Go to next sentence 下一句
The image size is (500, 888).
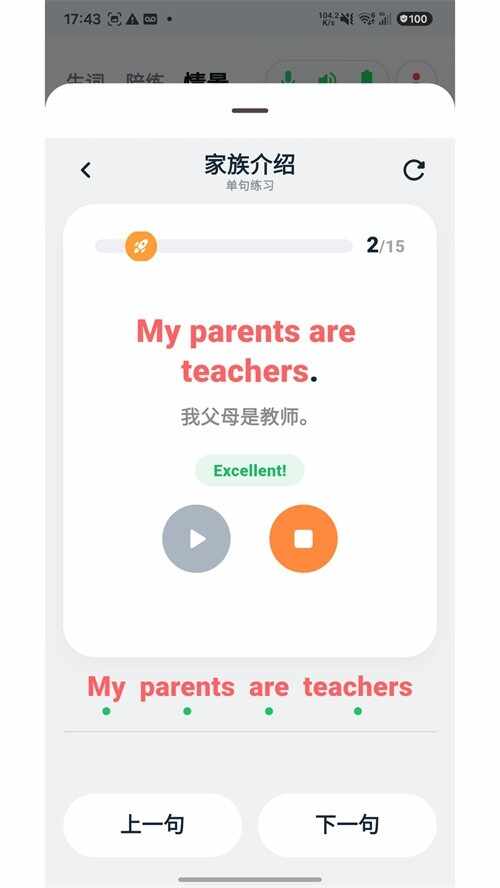pos(347,825)
